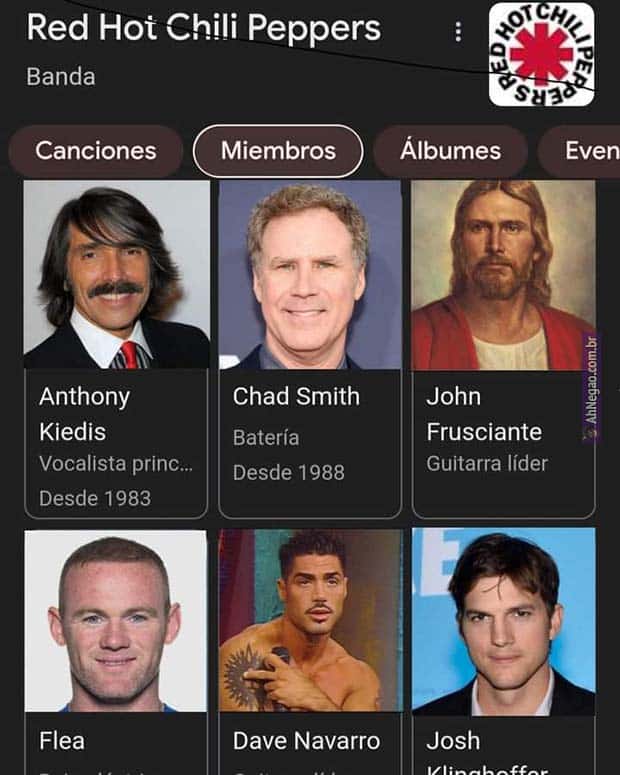Open the John Frusciante member card
620x775 pixels.
point(503,349)
